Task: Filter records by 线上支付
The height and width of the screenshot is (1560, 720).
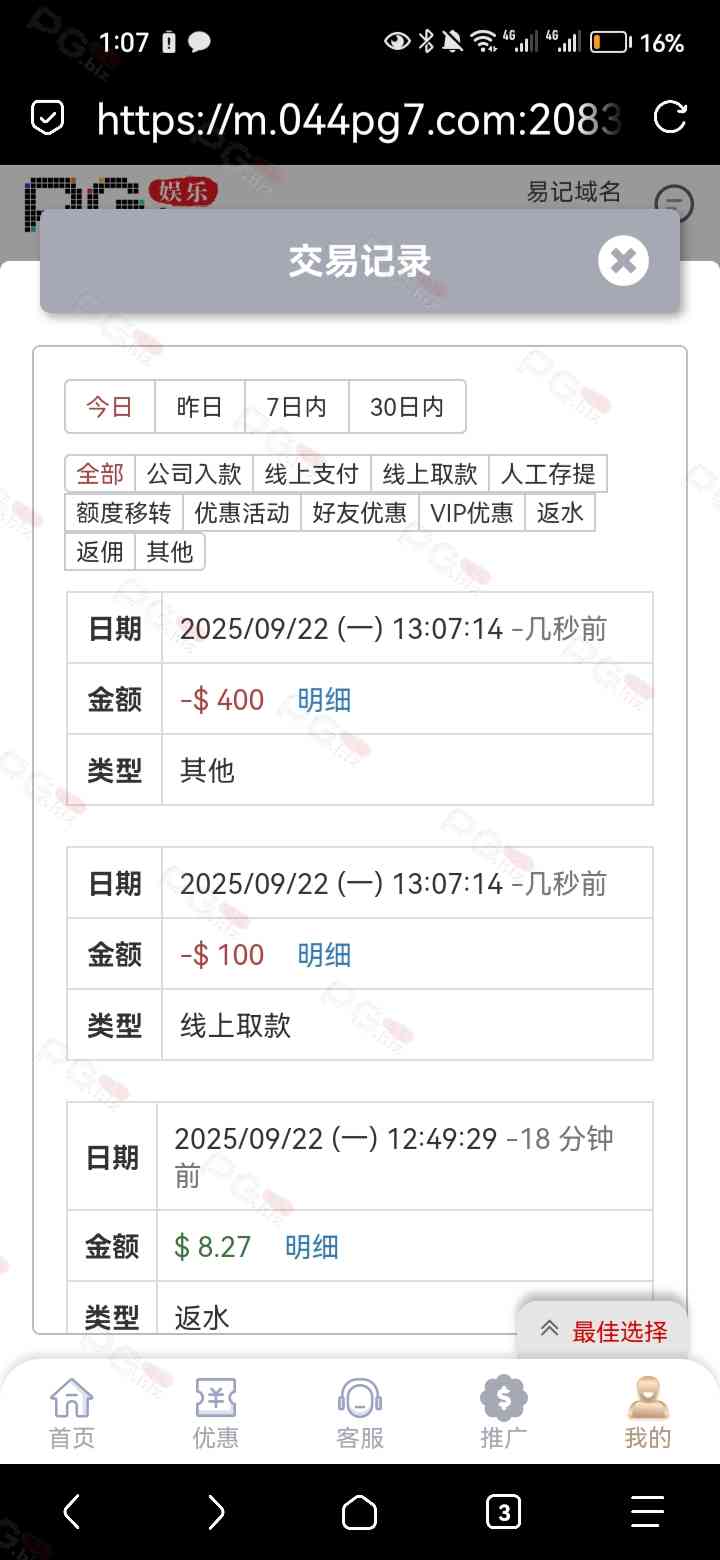Action: pos(311,473)
